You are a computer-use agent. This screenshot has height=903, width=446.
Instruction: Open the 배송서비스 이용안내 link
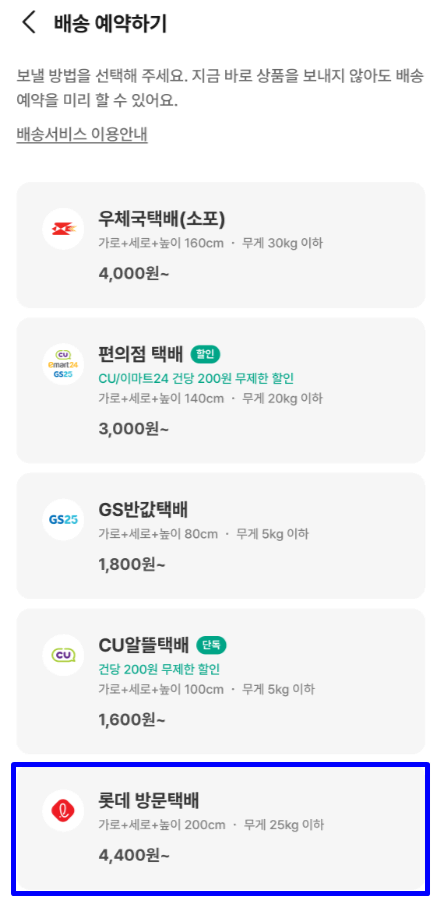pyautogui.click(x=82, y=135)
